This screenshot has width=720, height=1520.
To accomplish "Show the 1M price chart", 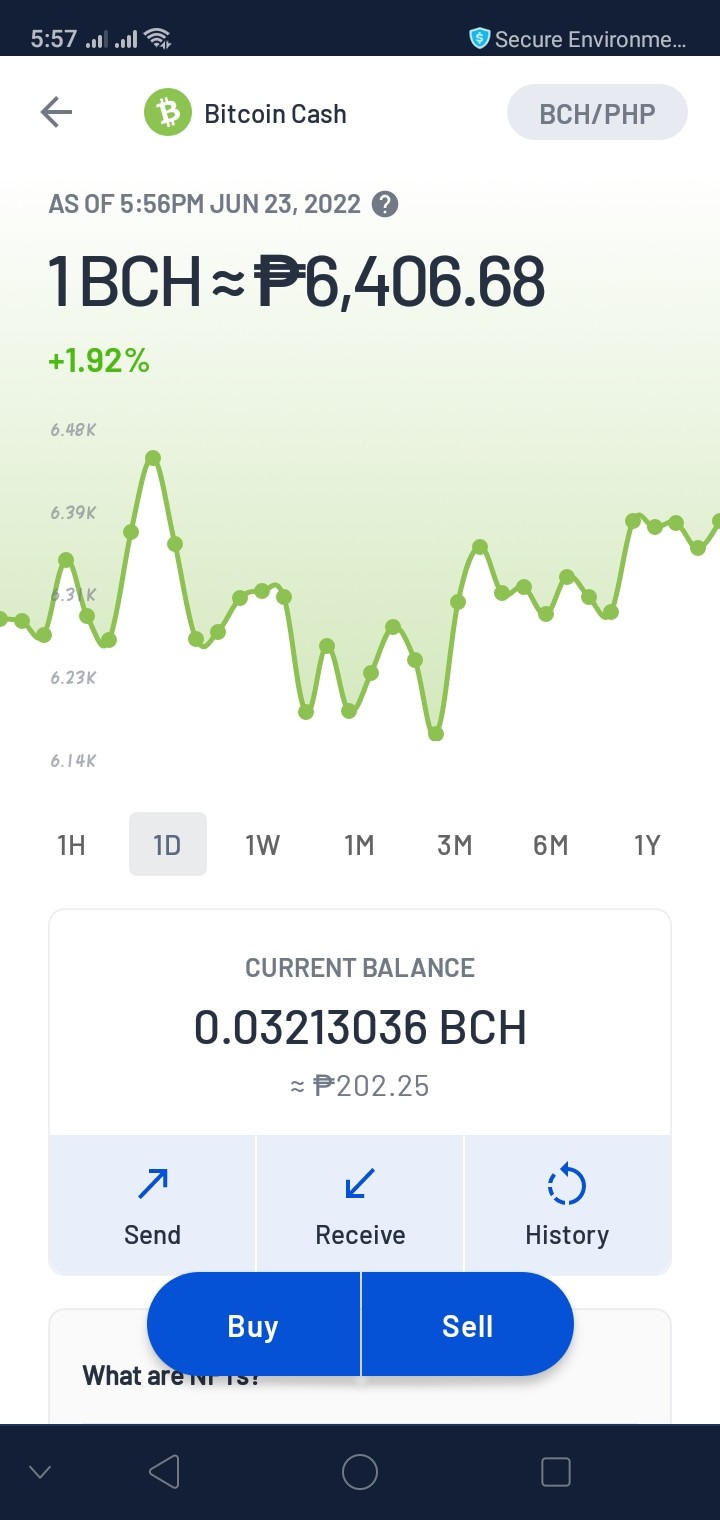I will (359, 845).
